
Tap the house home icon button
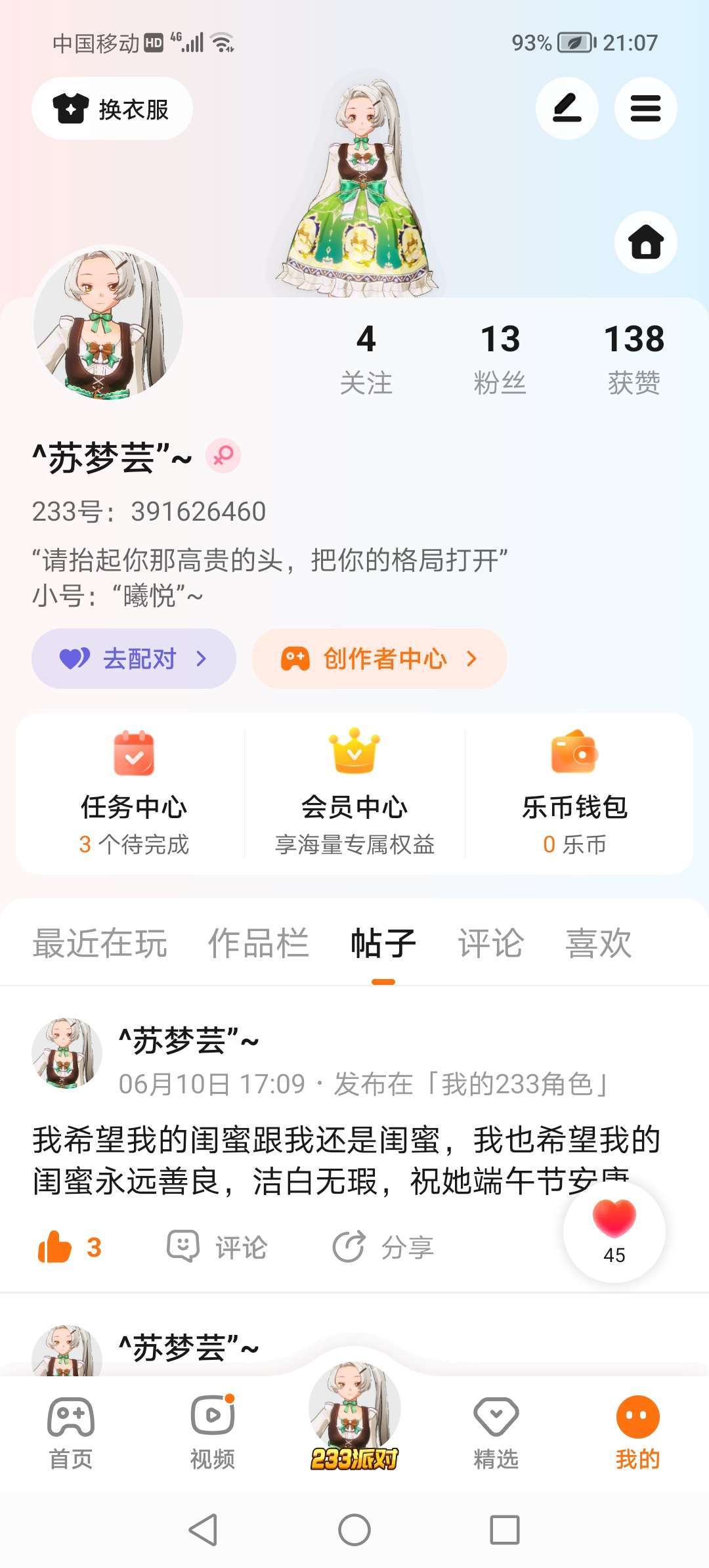coord(646,242)
